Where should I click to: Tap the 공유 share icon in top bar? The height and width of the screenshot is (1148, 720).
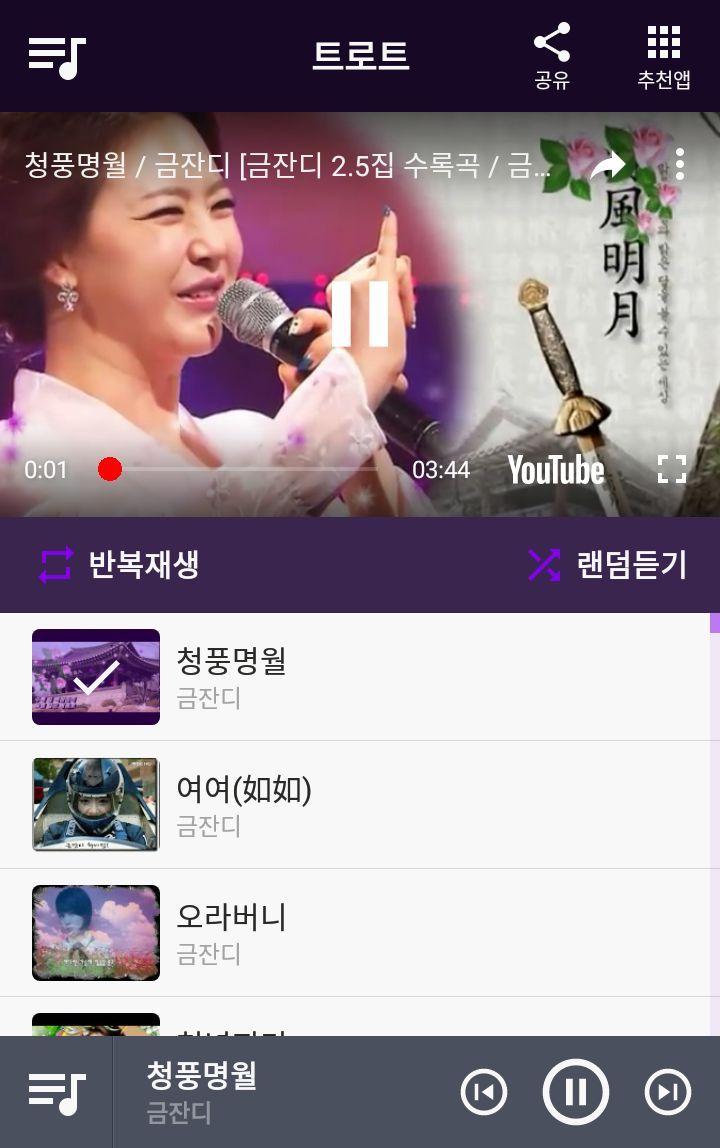(x=554, y=54)
